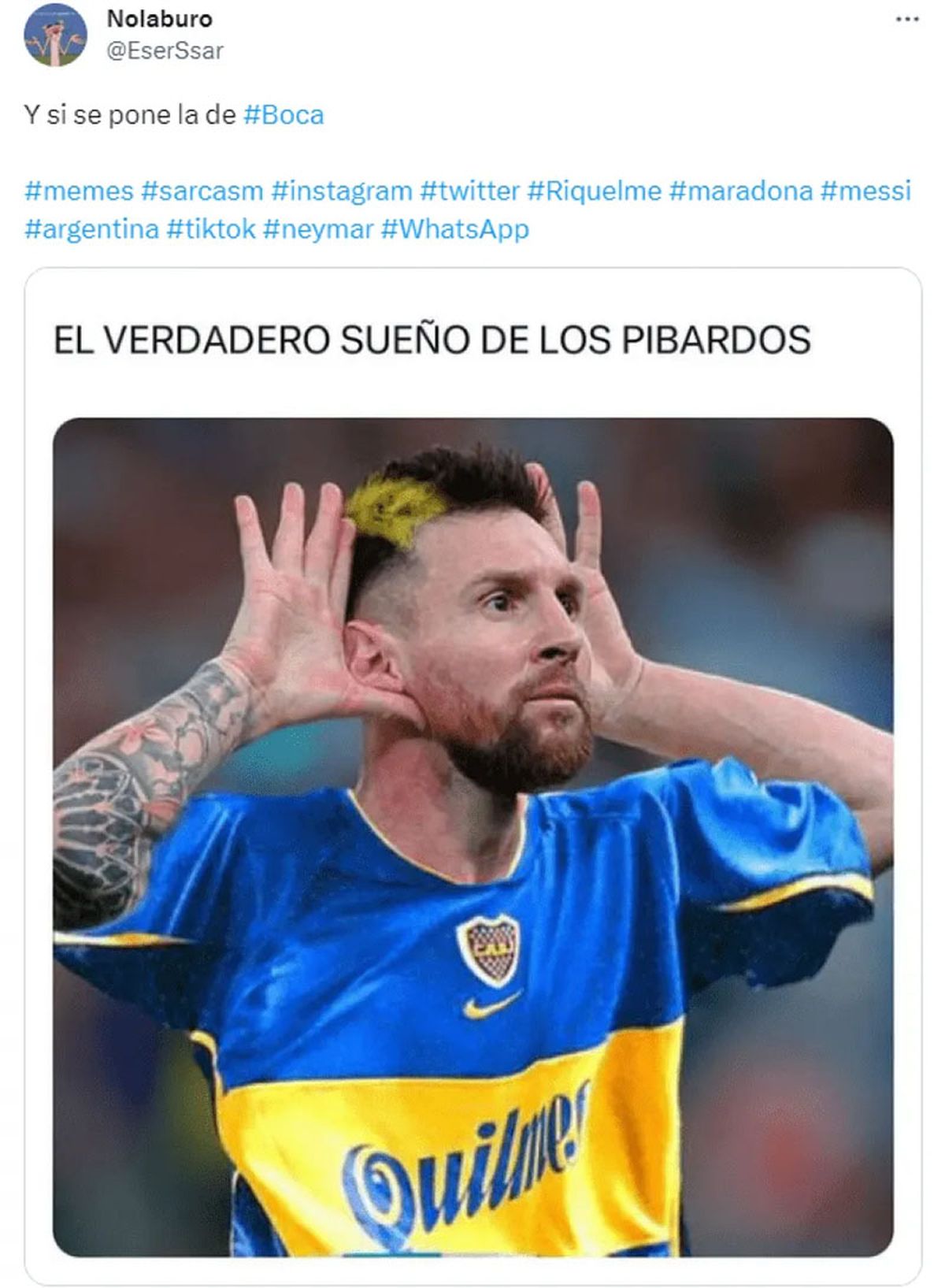Open the @EserSsar handle link
This screenshot has width=945, height=1288.
165,50
